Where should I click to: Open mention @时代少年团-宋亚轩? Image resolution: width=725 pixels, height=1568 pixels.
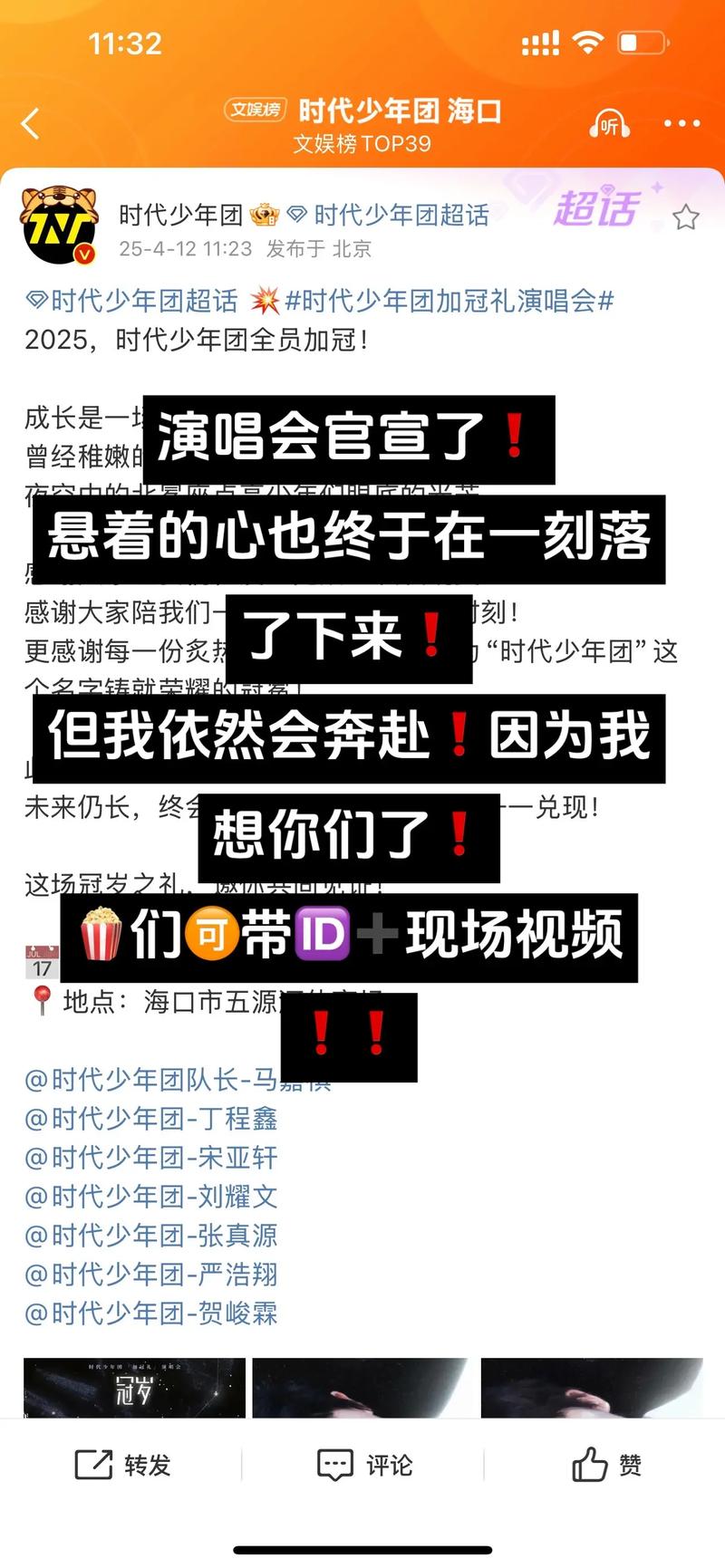coord(151,1158)
